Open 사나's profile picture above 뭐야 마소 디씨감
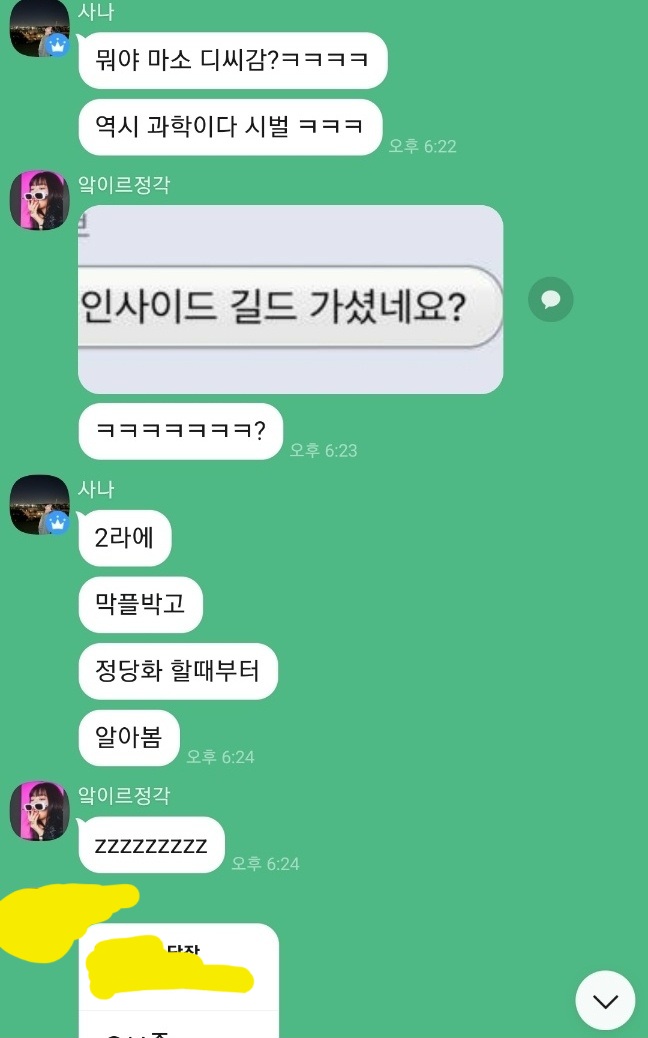Image resolution: width=648 pixels, height=1038 pixels. [39, 28]
